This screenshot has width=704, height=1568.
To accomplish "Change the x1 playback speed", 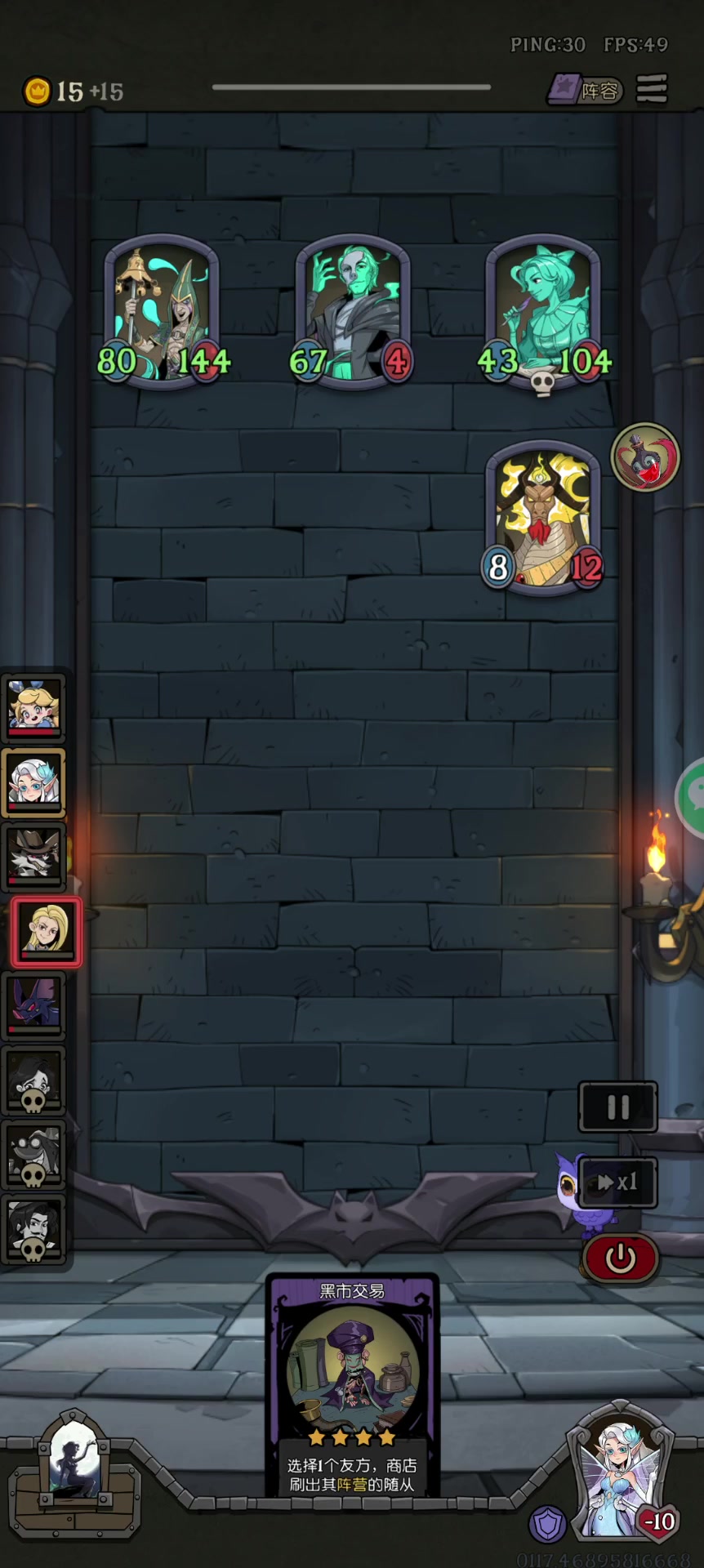I will [618, 1182].
